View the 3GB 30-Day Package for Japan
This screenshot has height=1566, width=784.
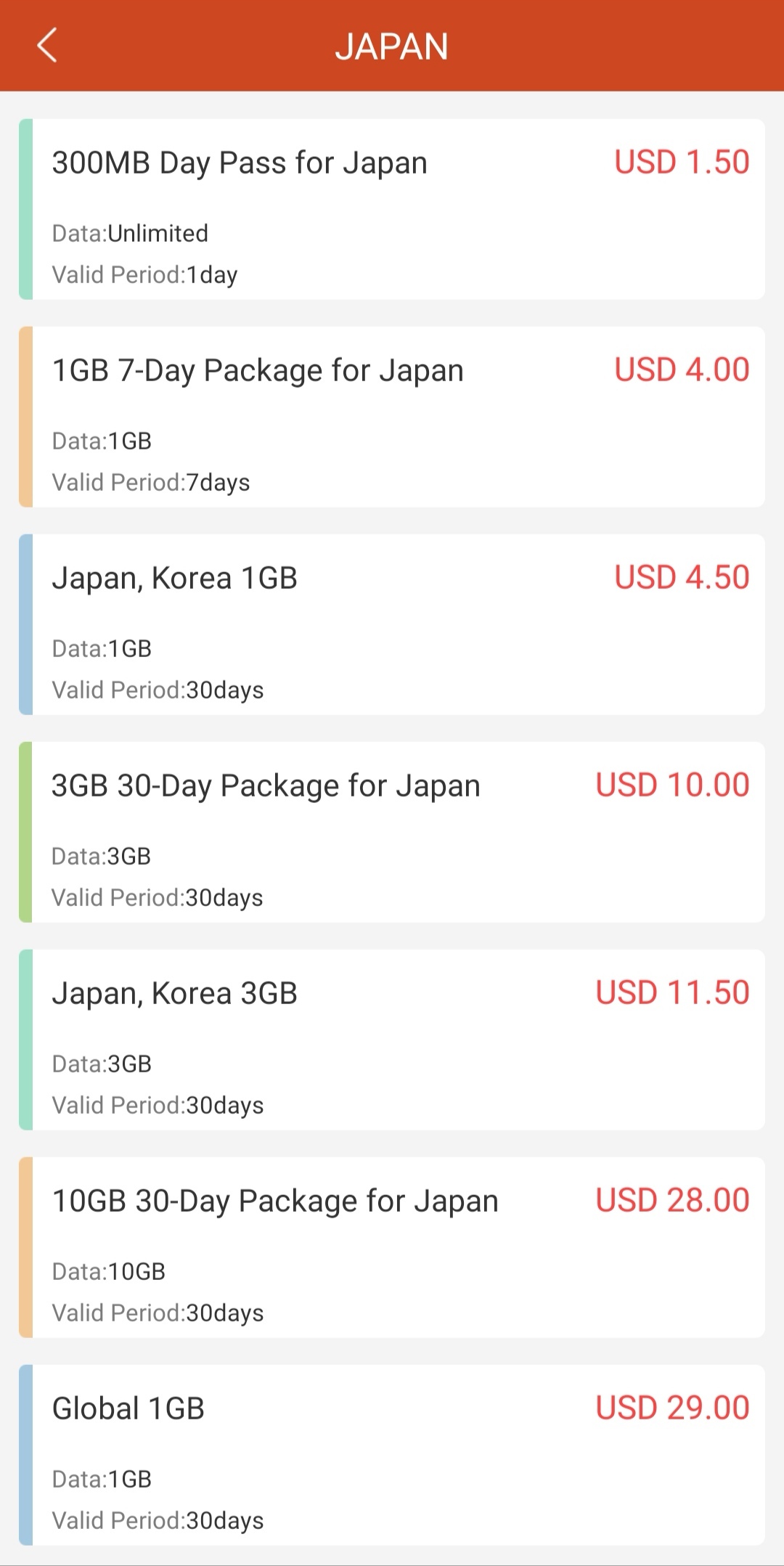tap(392, 832)
